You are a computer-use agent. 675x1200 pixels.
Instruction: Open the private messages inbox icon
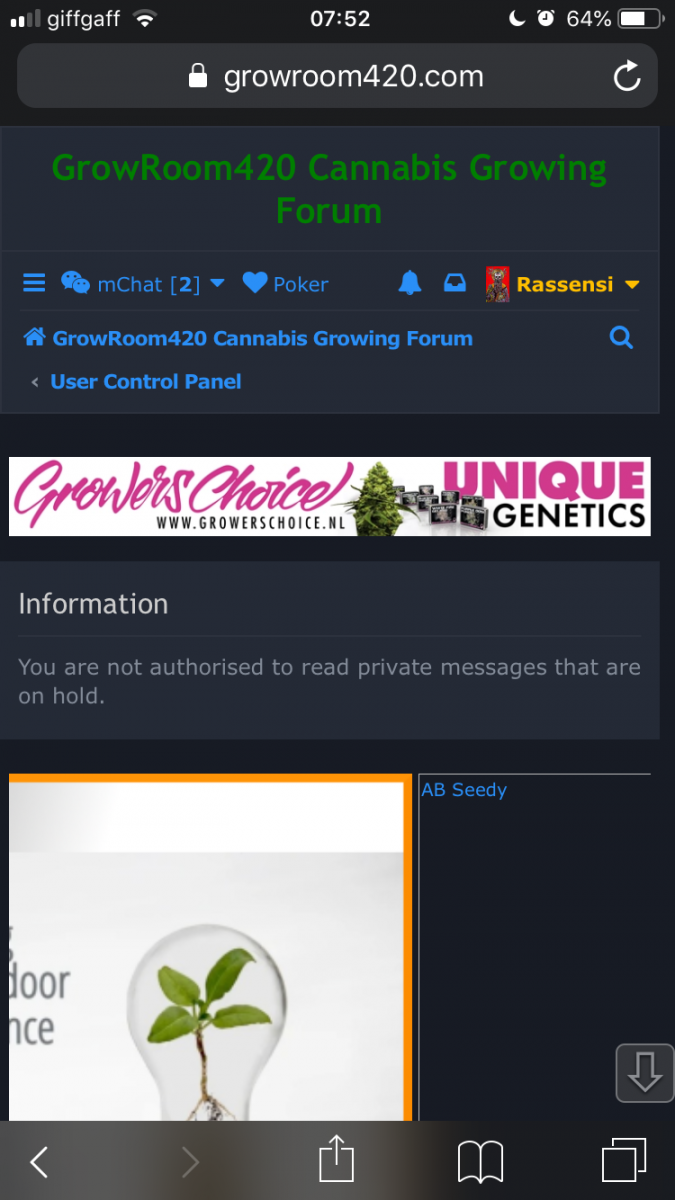(x=454, y=284)
